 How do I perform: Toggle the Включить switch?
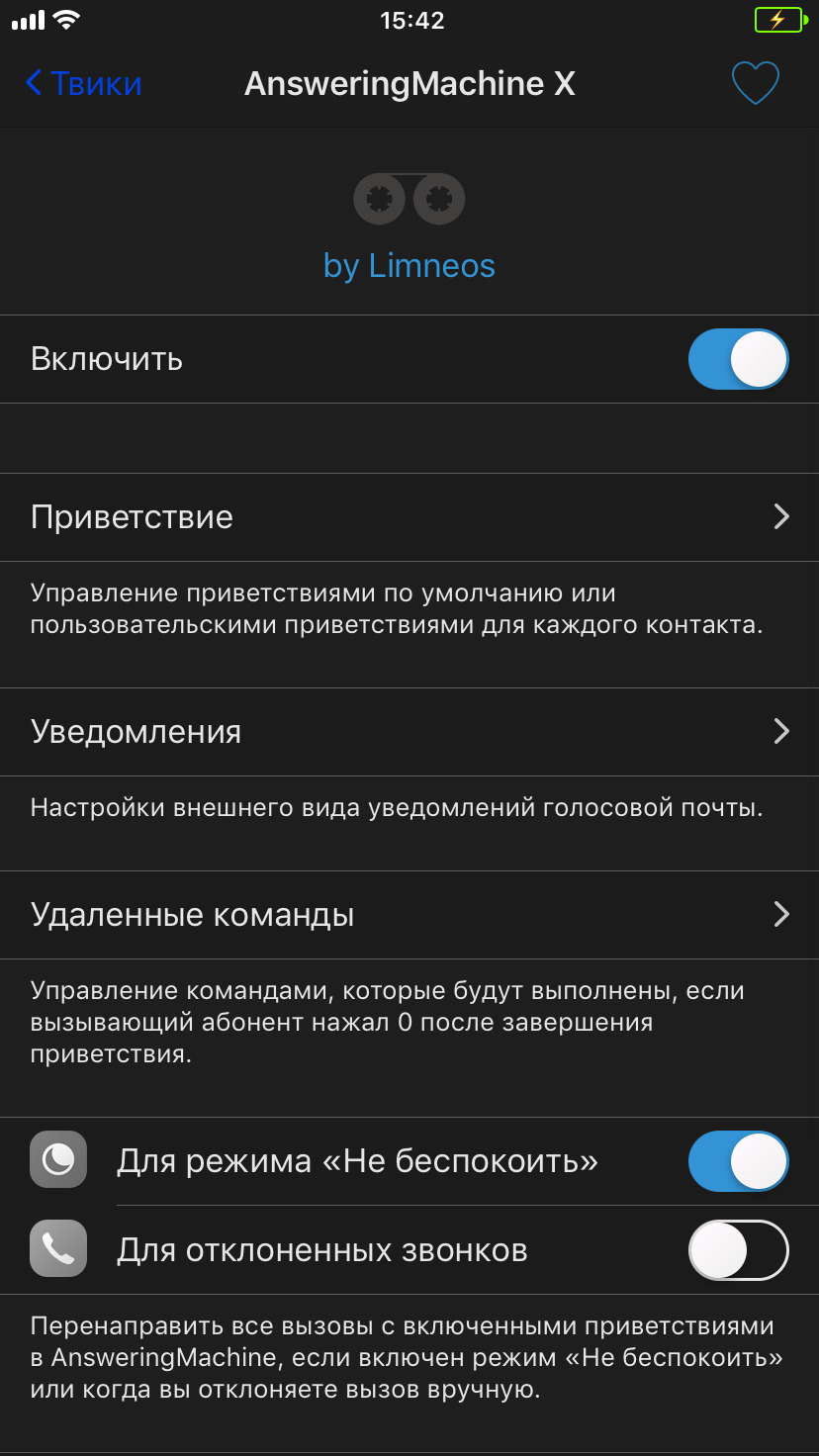(x=738, y=359)
